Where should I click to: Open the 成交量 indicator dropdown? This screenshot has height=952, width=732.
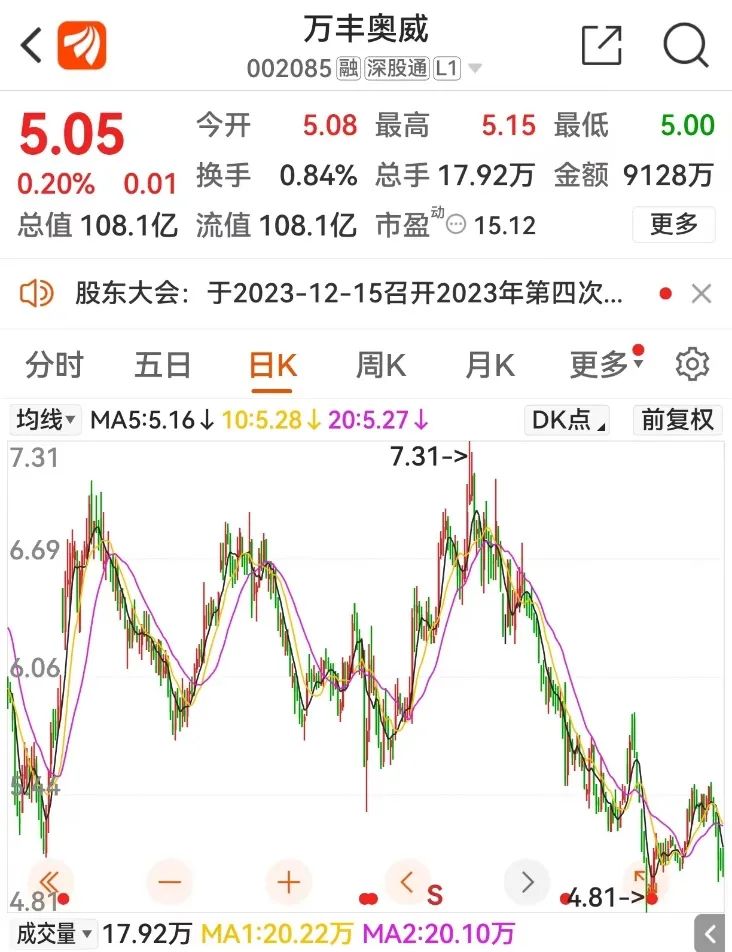[53, 934]
